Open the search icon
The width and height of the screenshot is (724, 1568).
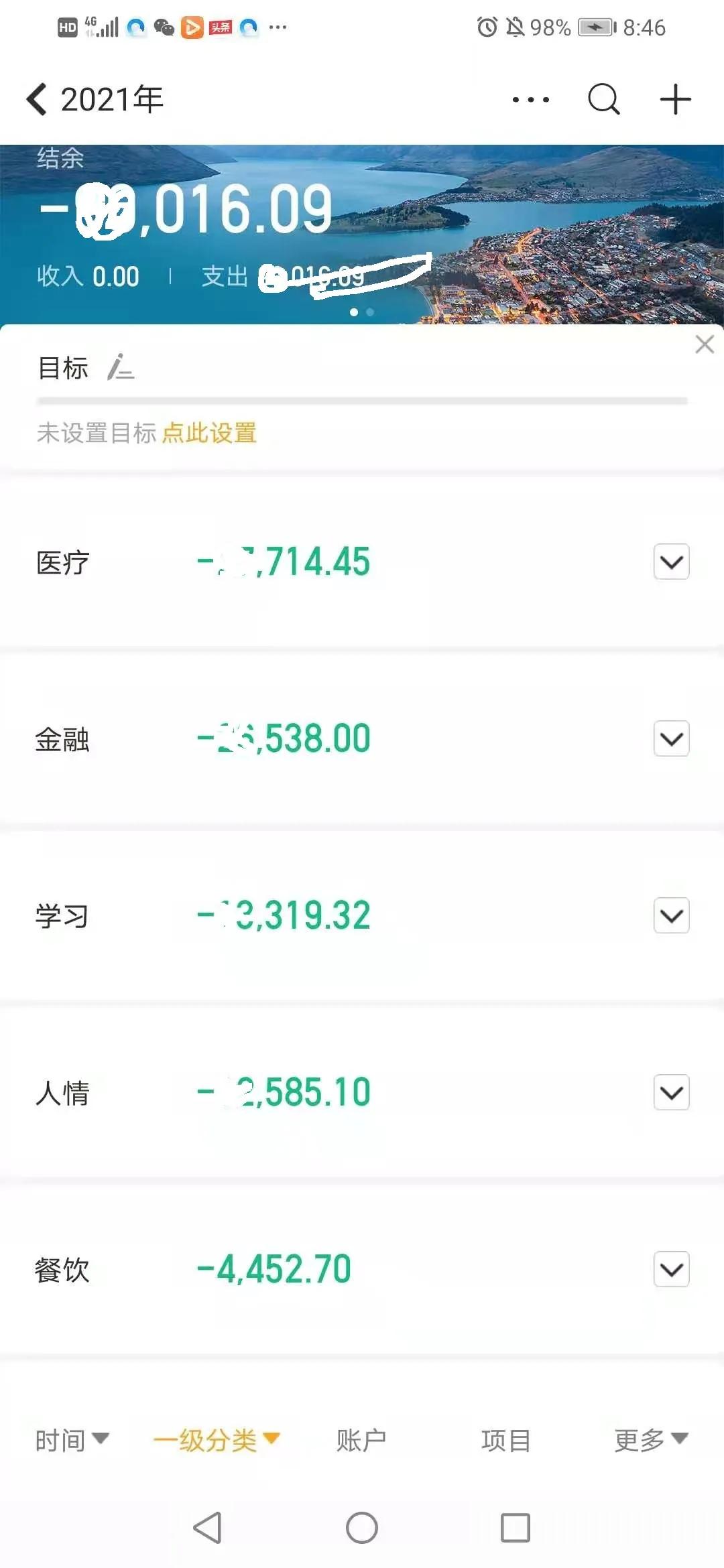602,99
